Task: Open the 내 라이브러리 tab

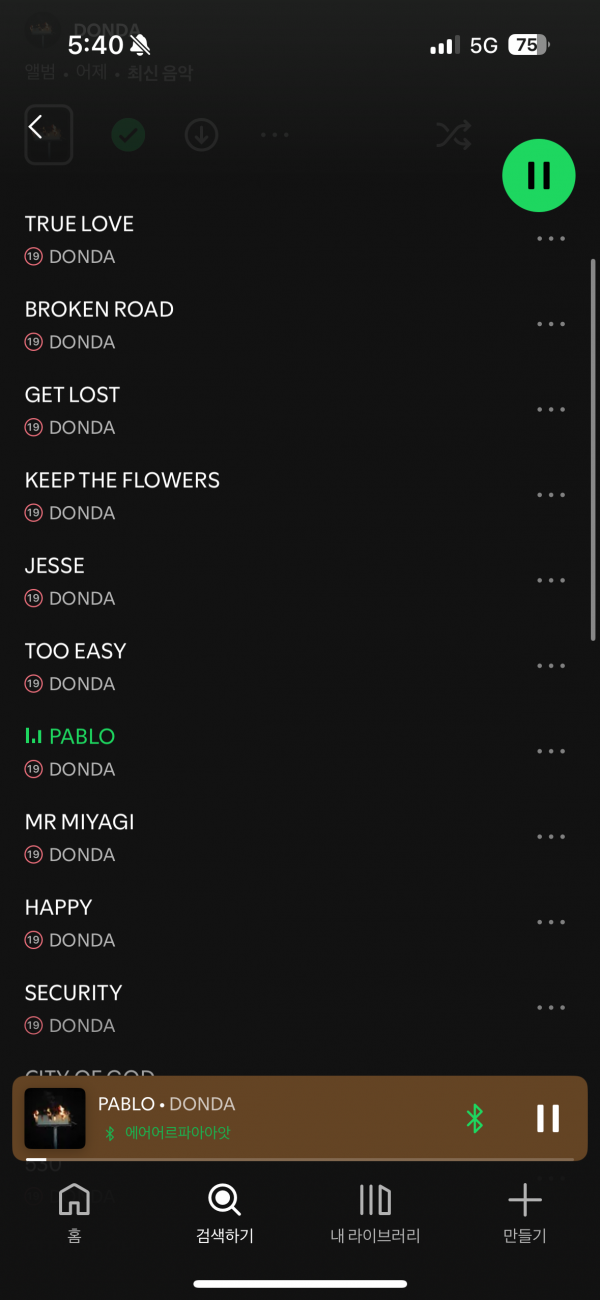Action: [x=375, y=1213]
